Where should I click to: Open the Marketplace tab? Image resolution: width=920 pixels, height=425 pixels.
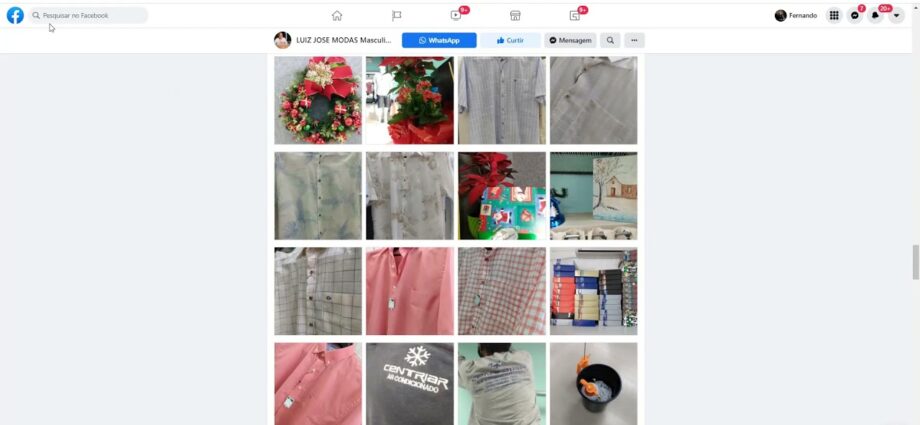point(515,16)
